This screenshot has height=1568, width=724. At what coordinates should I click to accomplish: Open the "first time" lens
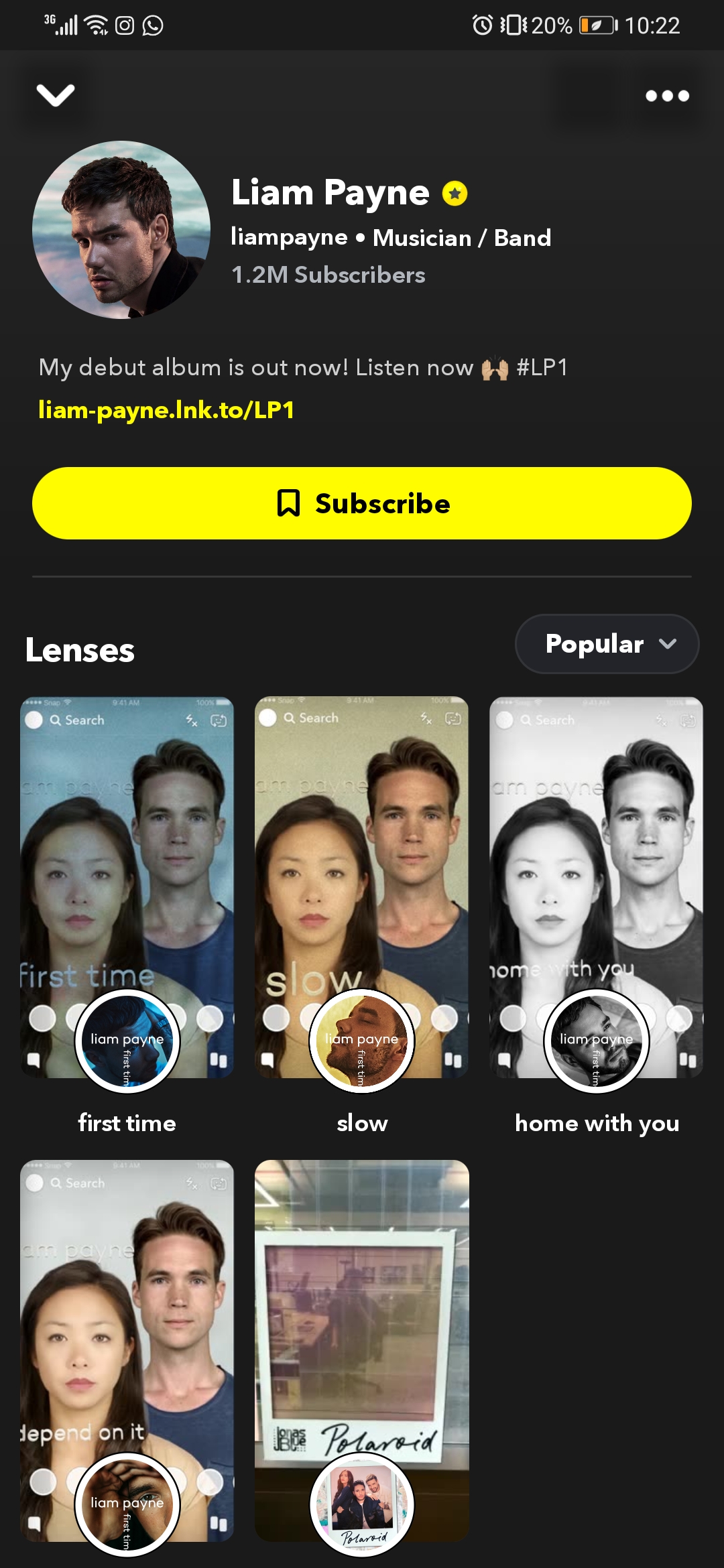tap(127, 888)
